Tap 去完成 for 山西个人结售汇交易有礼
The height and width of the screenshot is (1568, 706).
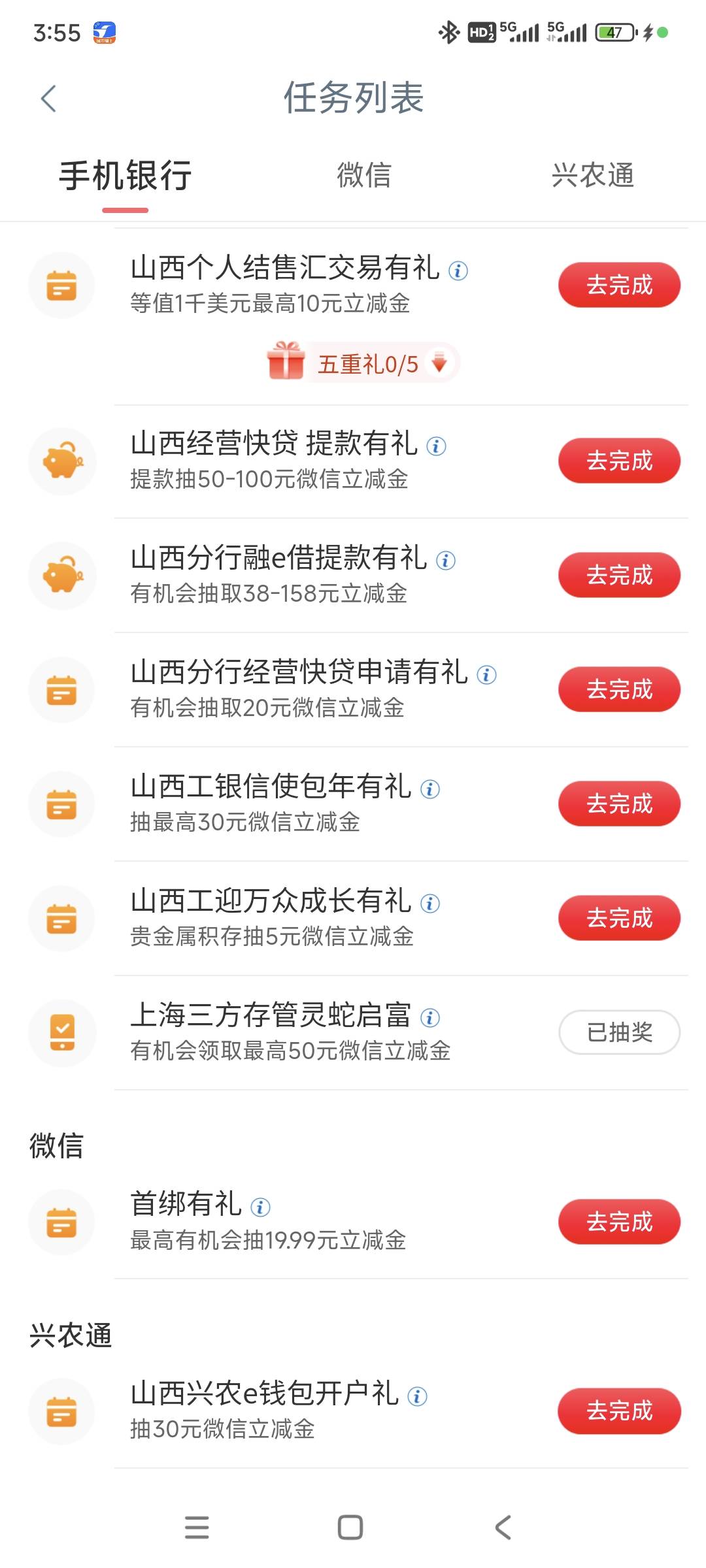tap(619, 285)
